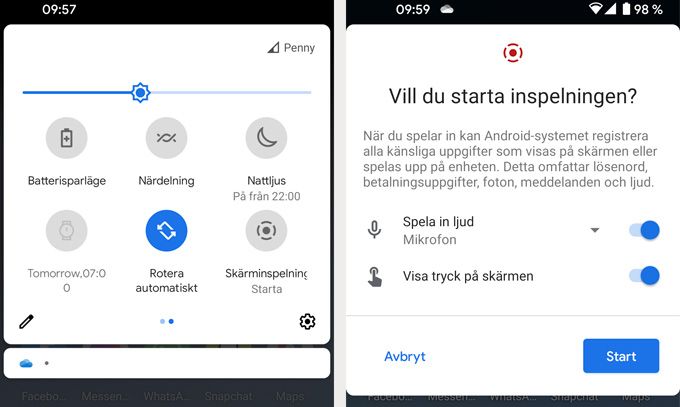Turn on the Nattljus tile
680x407 pixels.
266,138
